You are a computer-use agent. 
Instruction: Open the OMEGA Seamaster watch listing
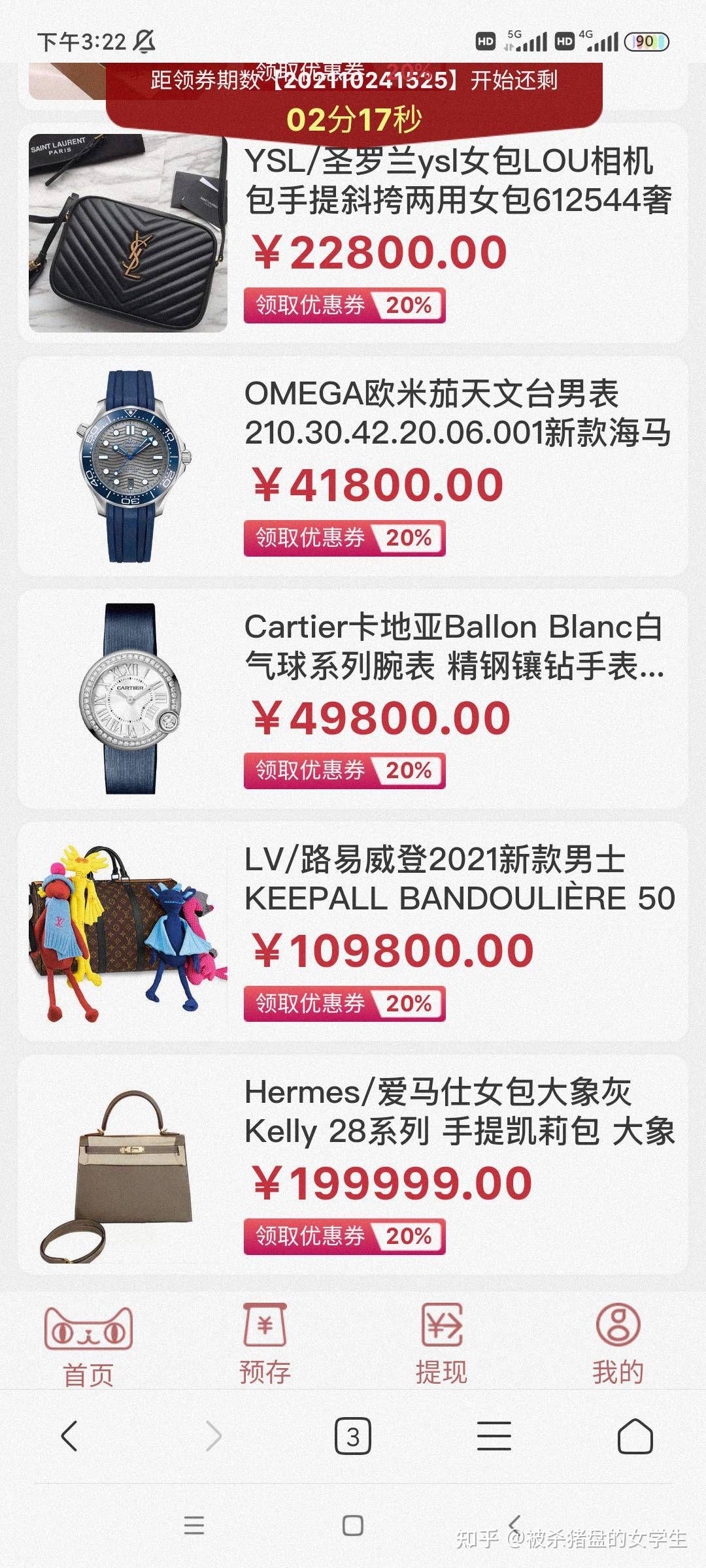click(353, 466)
